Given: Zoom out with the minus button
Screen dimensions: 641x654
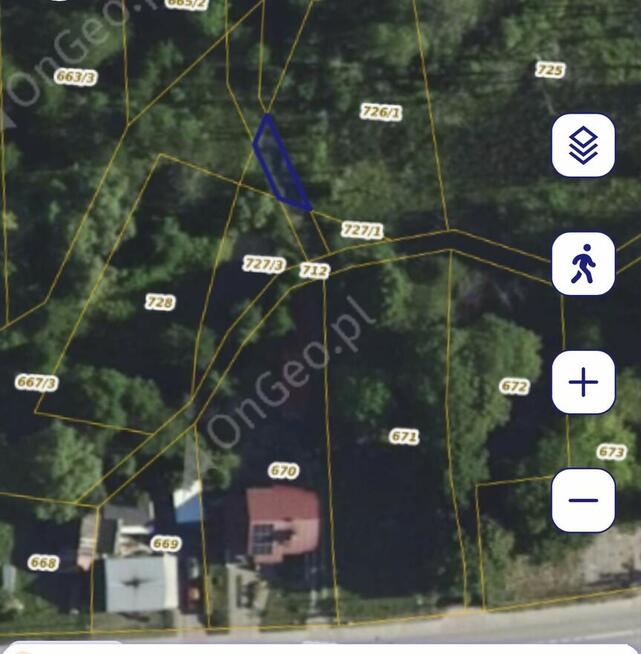Looking at the screenshot, I should pos(583,500).
